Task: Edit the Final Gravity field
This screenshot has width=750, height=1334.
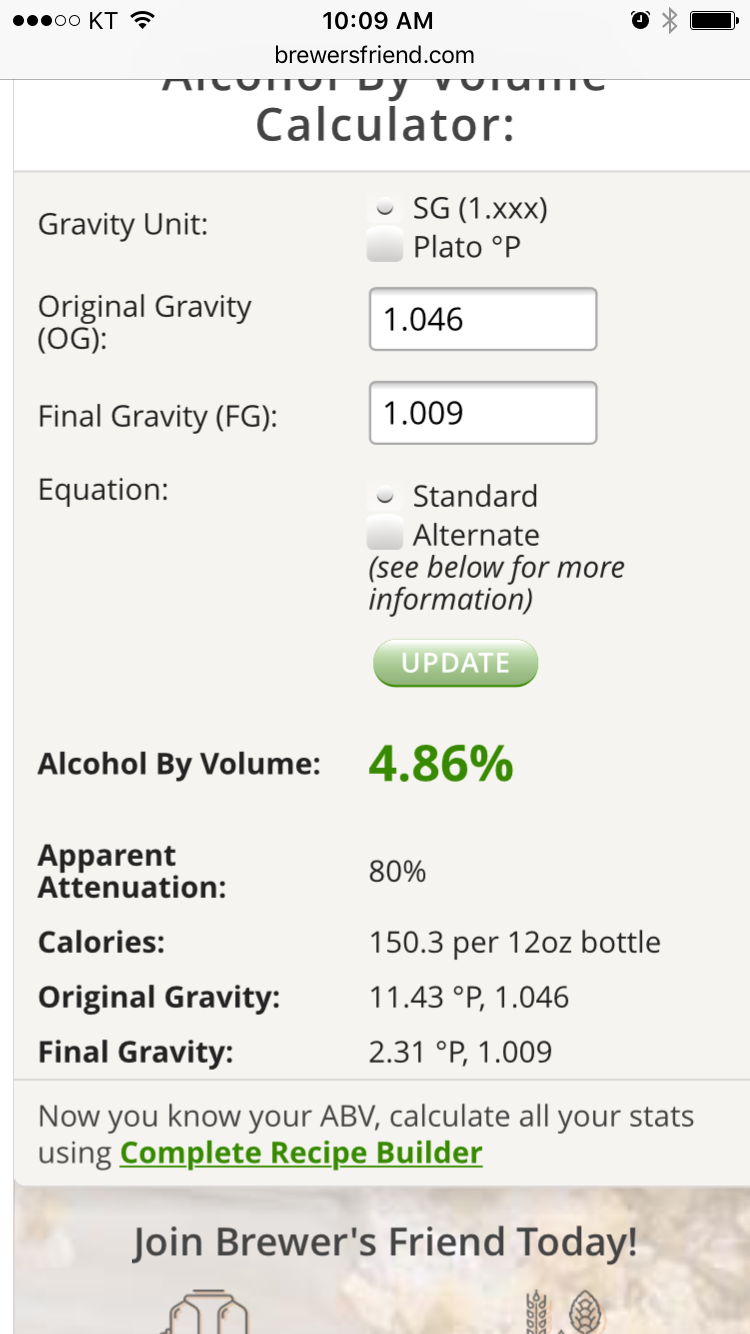Action: (483, 412)
